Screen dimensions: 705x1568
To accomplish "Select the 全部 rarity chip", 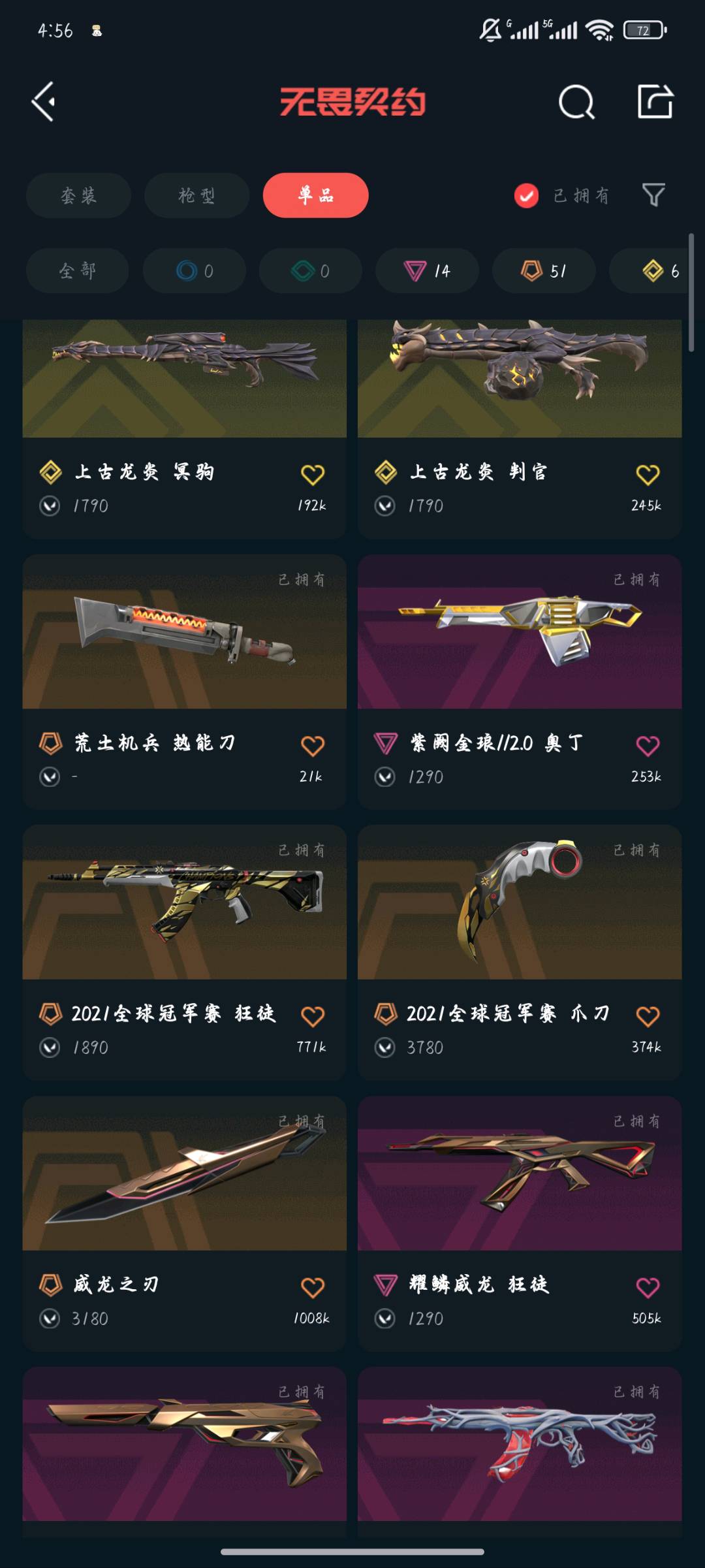I will coord(77,270).
